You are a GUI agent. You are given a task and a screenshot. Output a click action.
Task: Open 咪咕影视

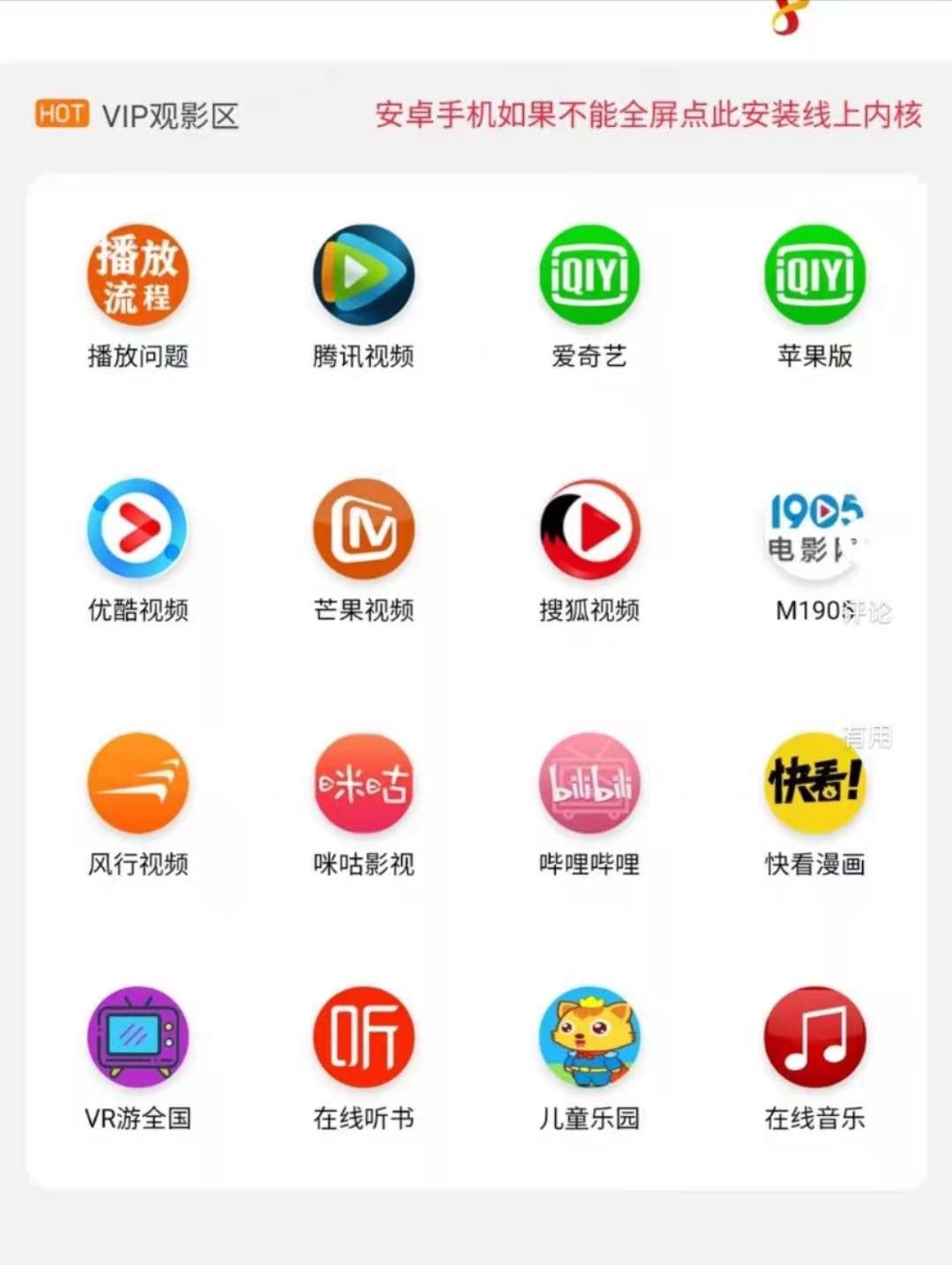tap(364, 783)
